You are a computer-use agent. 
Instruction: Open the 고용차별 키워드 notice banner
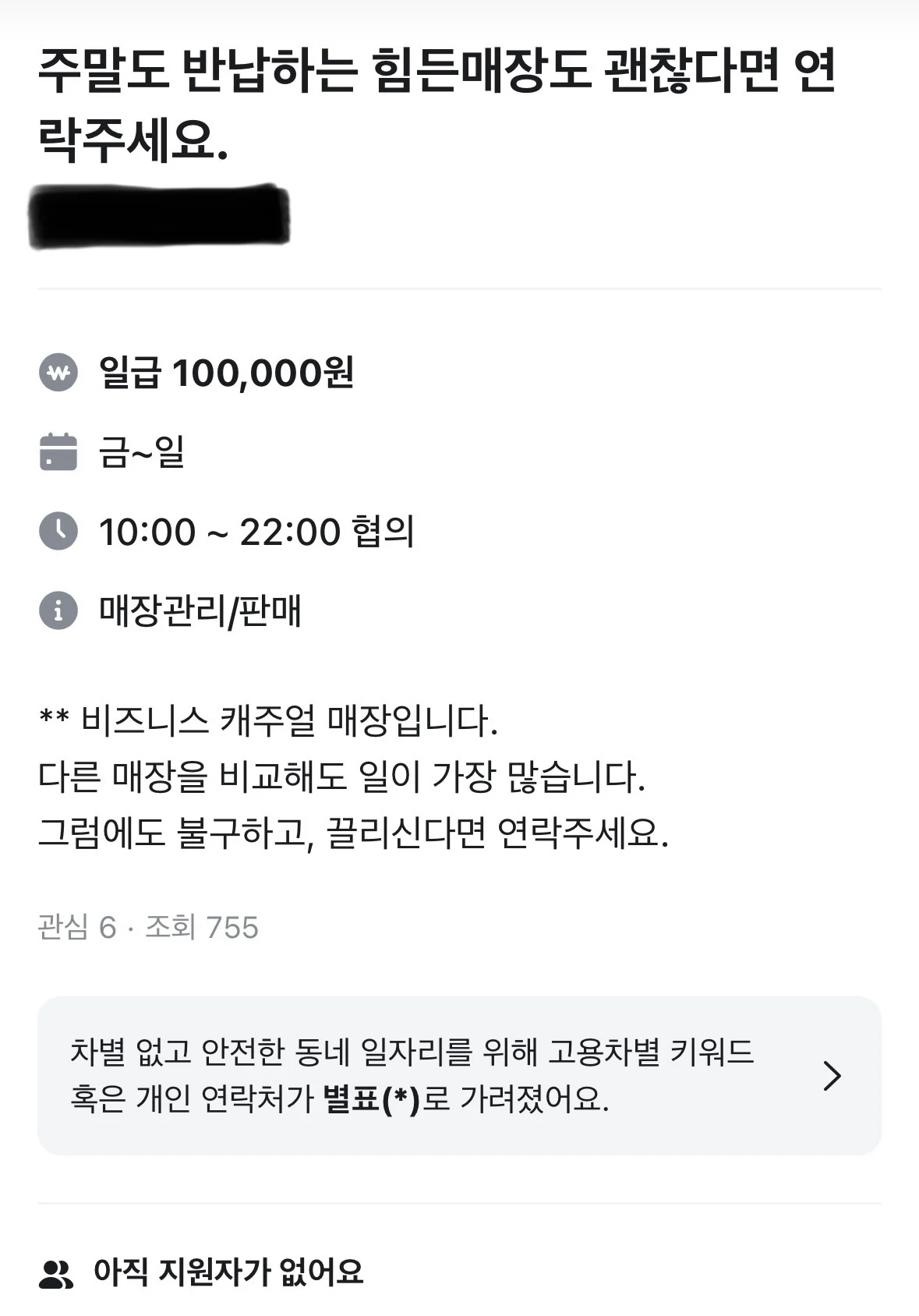pyautogui.click(x=458, y=1076)
